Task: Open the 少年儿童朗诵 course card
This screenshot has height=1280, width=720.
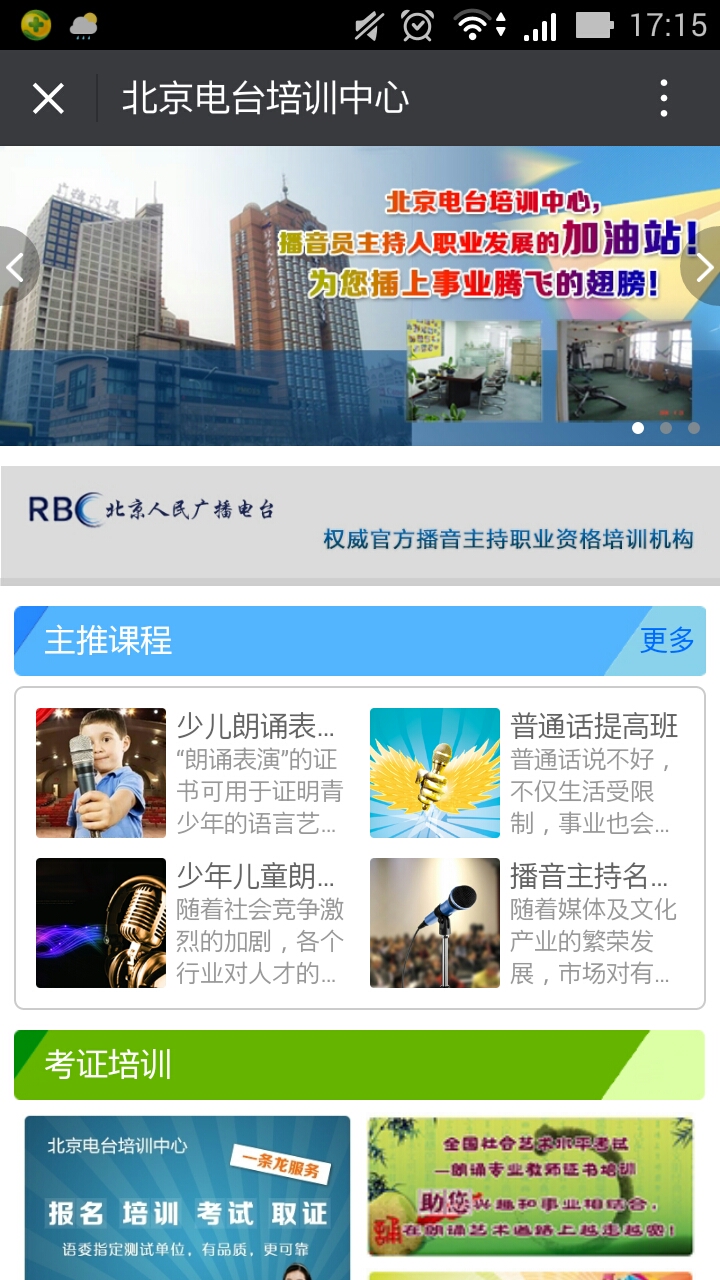Action: (x=189, y=923)
